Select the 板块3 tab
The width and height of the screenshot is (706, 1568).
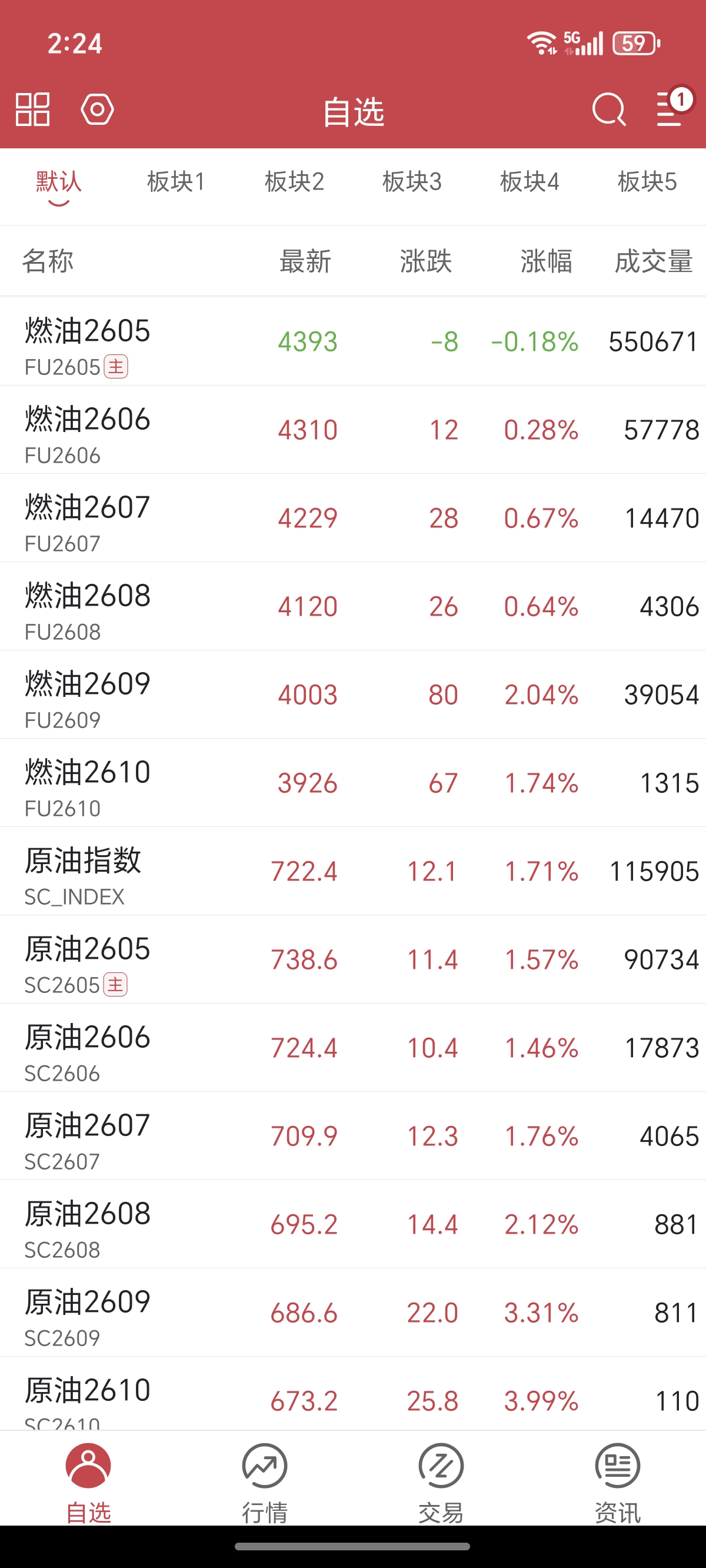(411, 182)
